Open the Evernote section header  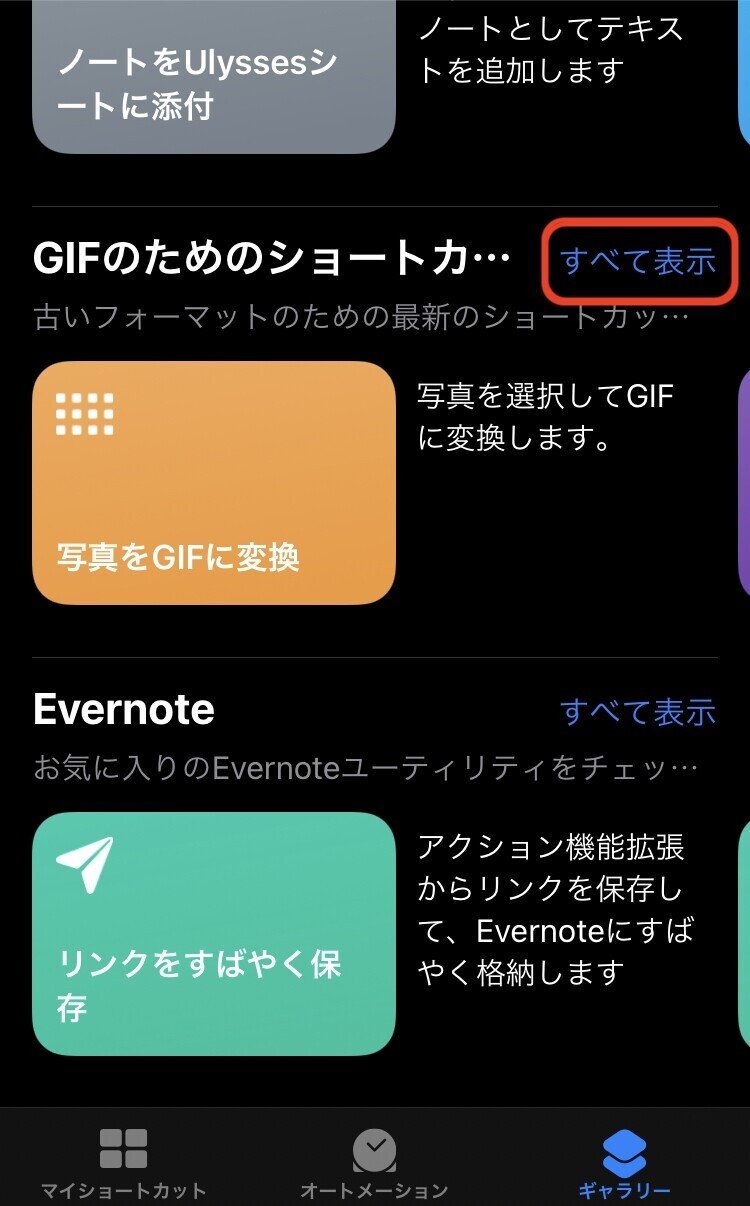point(122,709)
